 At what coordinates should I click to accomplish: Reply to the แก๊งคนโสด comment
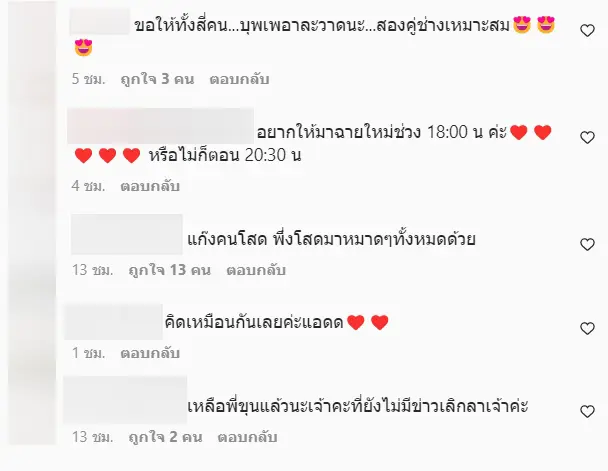pyautogui.click(x=256, y=270)
